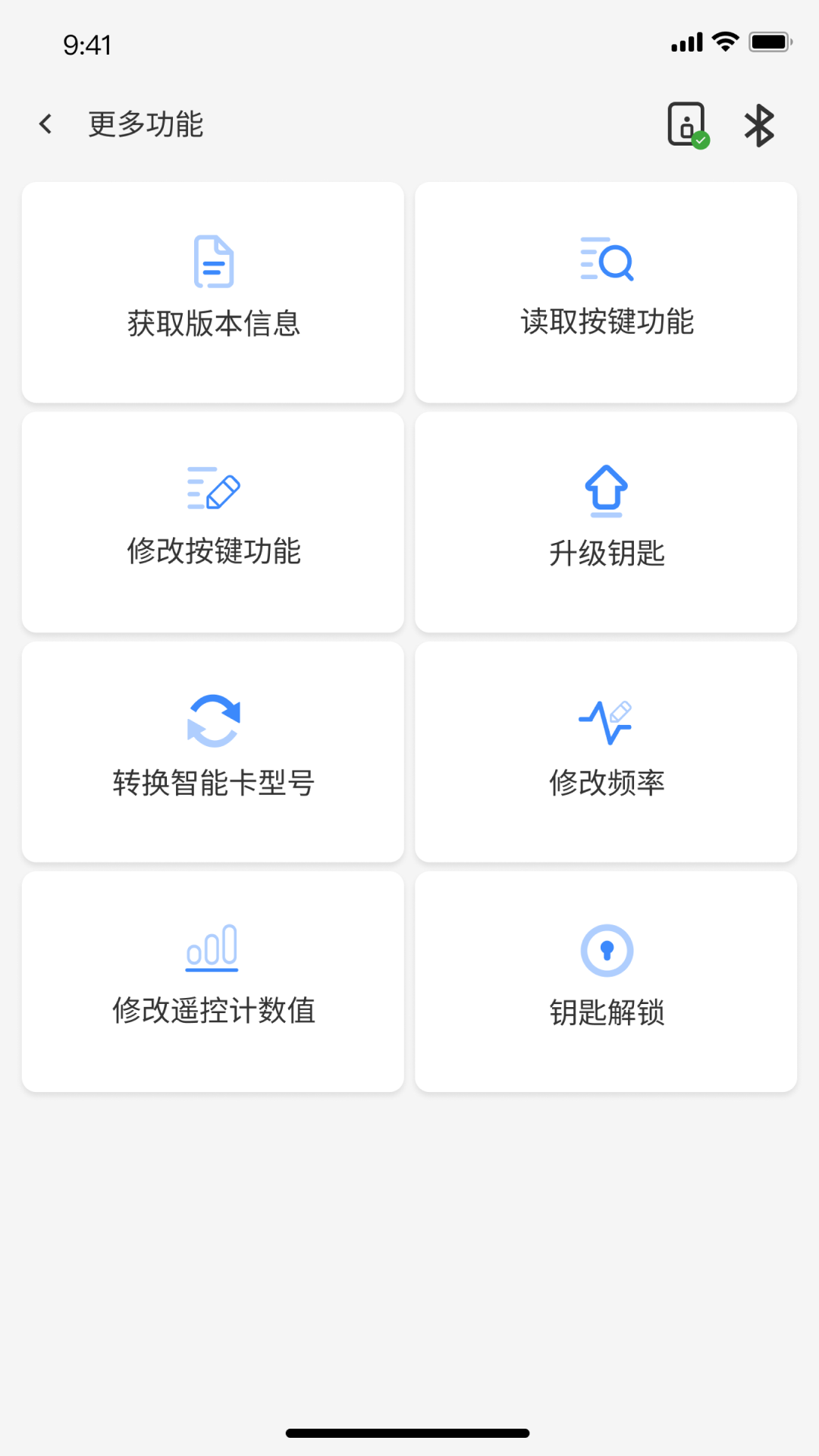Open the device connection status icon
The height and width of the screenshot is (1456, 819).
(687, 125)
